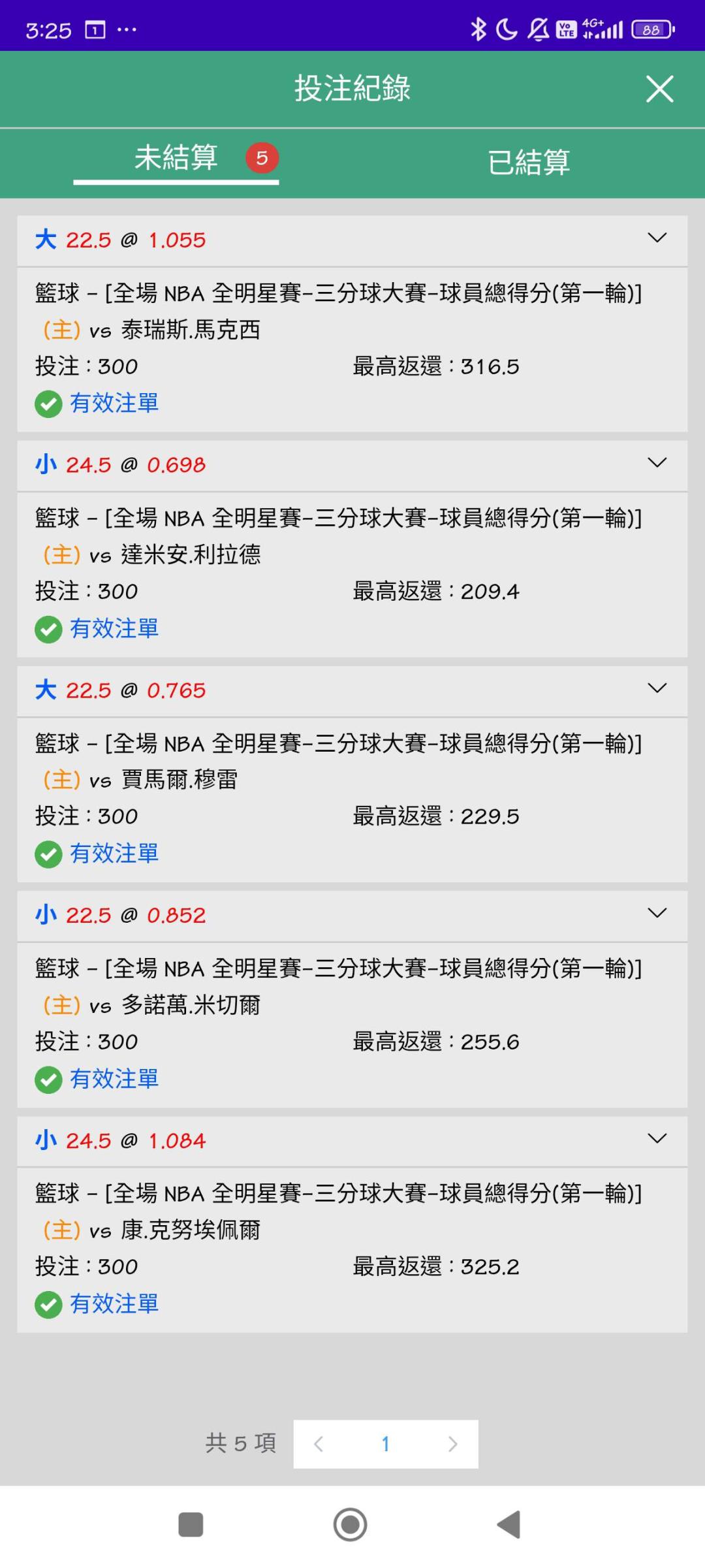Image resolution: width=705 pixels, height=1568 pixels.
Task: Close the 投注紀錄 screen
Action: (659, 89)
